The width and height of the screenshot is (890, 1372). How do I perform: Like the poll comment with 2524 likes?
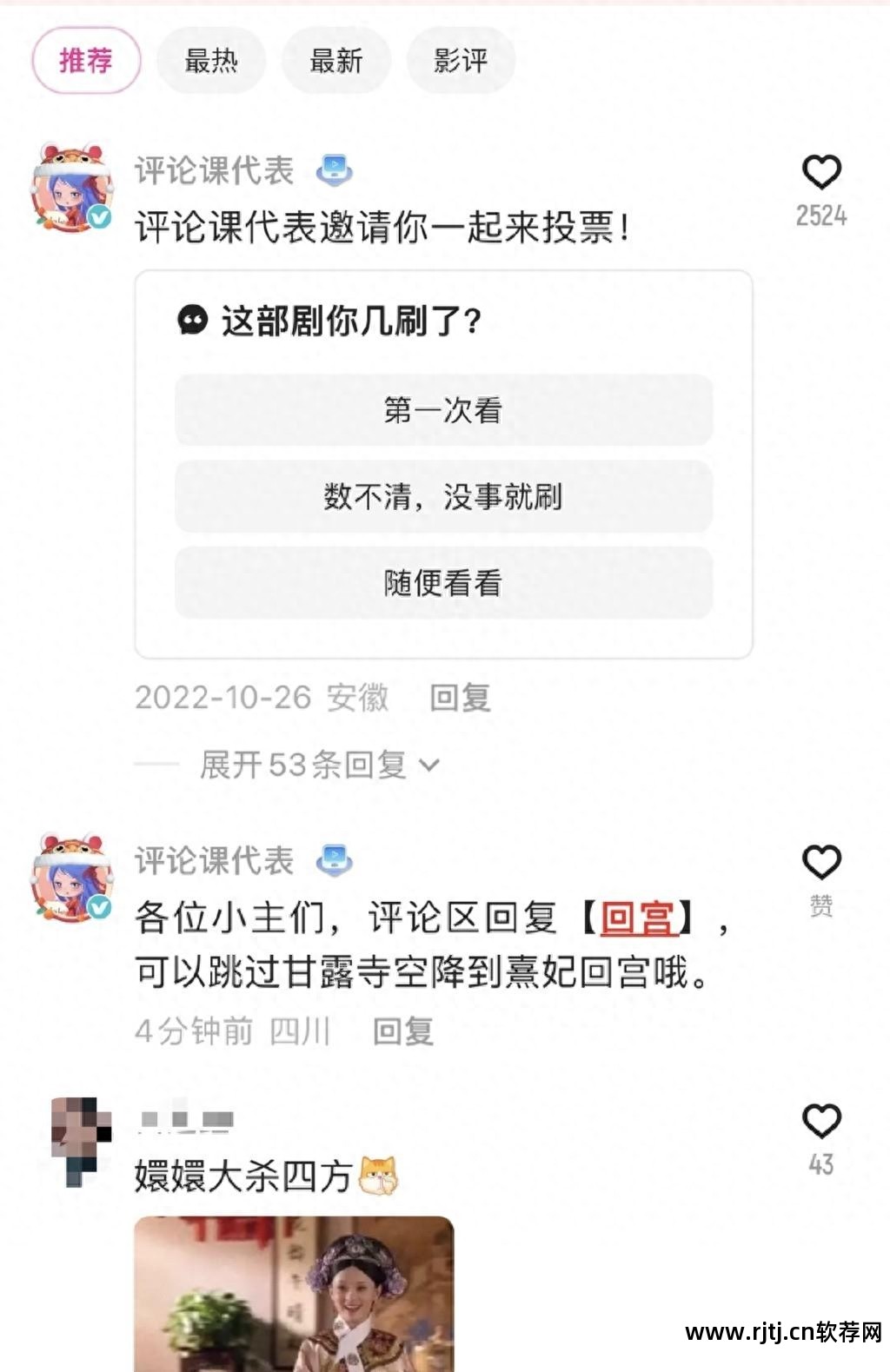[823, 174]
